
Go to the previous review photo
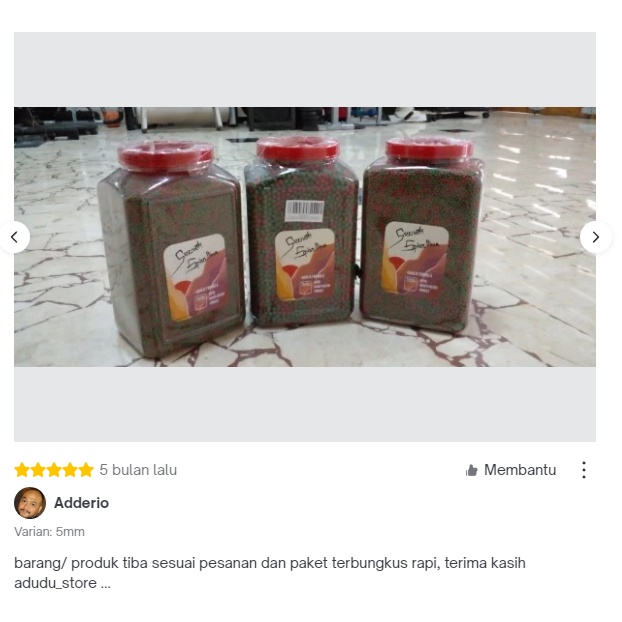pos(14,237)
